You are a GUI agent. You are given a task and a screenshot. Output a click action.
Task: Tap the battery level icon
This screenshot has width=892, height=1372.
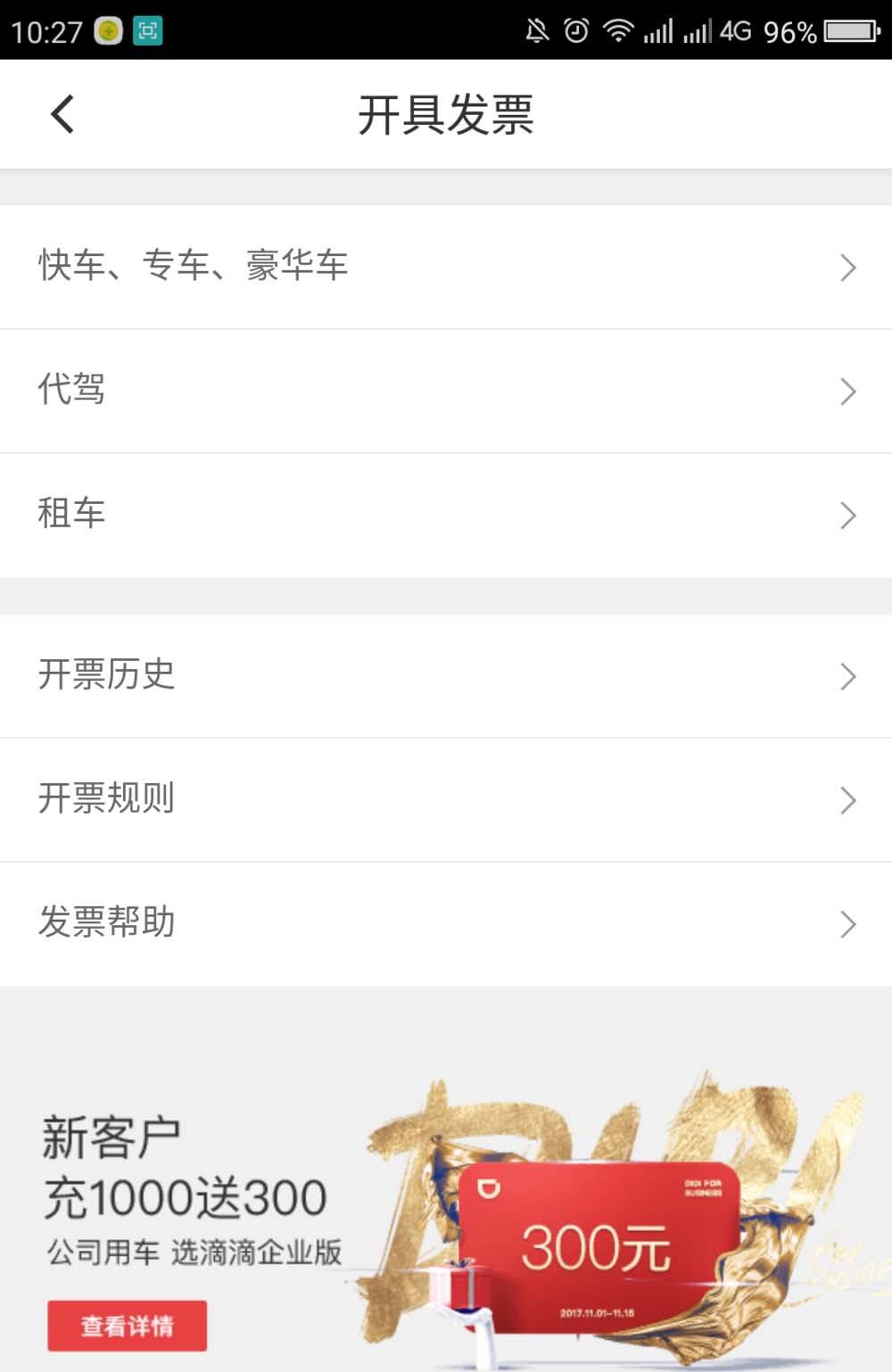[x=847, y=29]
